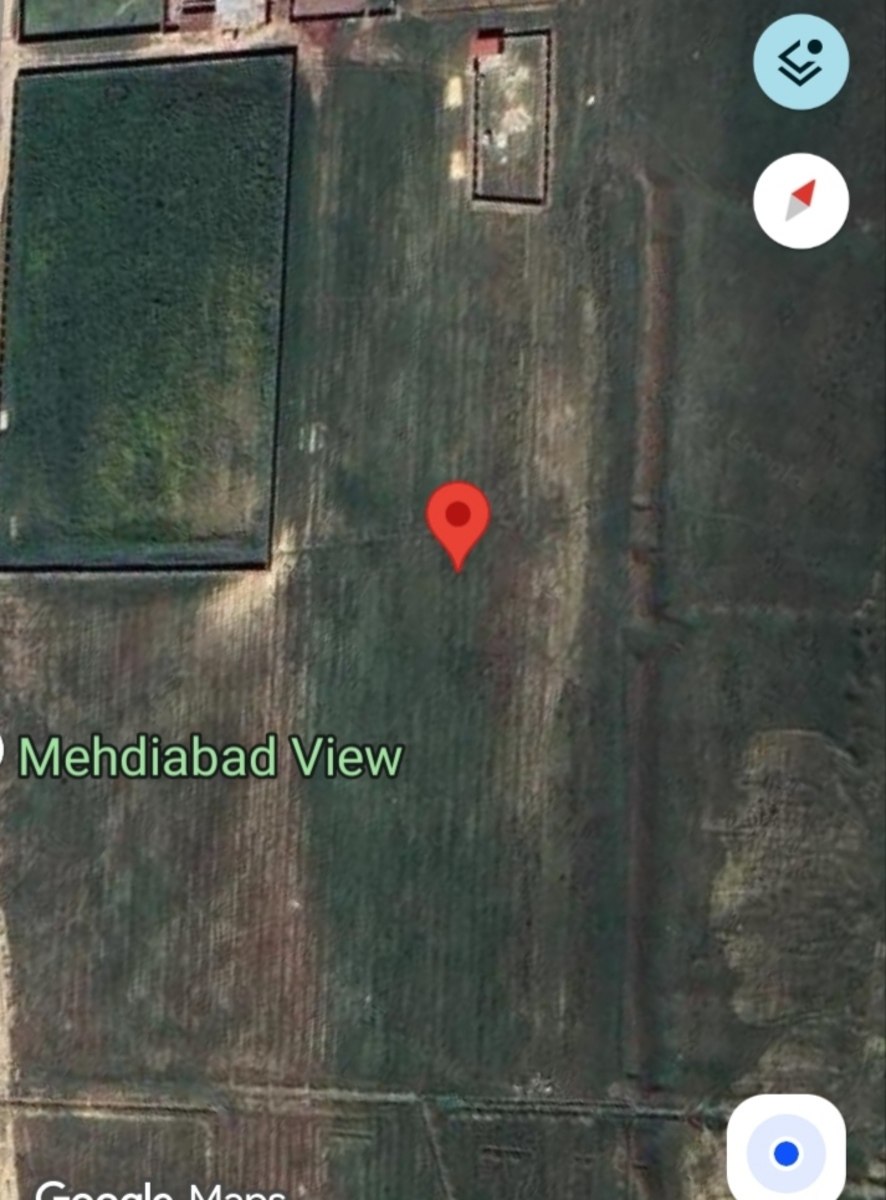Tap the compass to reset map orientation
Screen dimensions: 886x1200
pyautogui.click(x=800, y=201)
